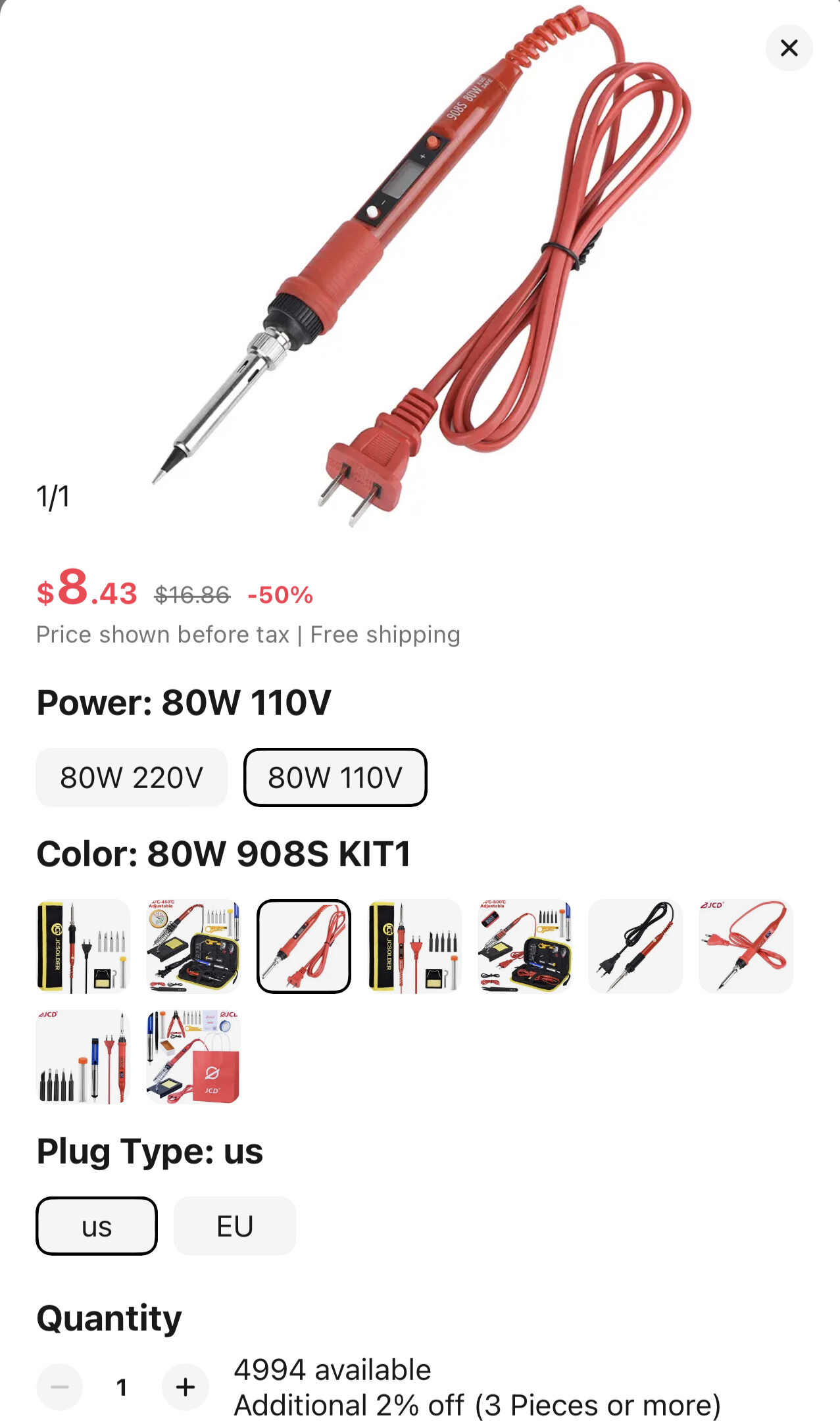840x1428 pixels.
Task: Choose the EU plug type
Action: [235, 1226]
